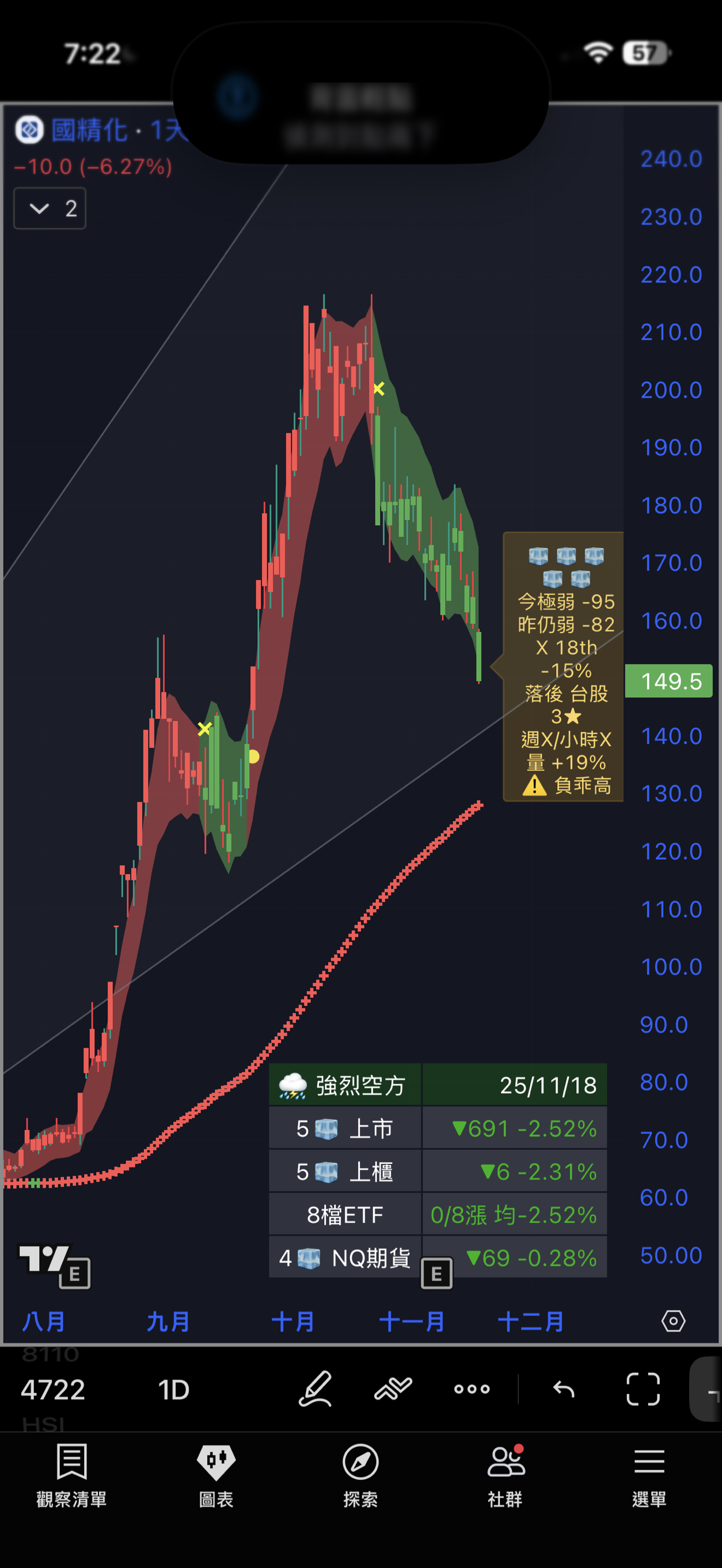Open the 4722 symbol selector
Image resolution: width=722 pixels, height=1568 pixels.
[x=53, y=1390]
